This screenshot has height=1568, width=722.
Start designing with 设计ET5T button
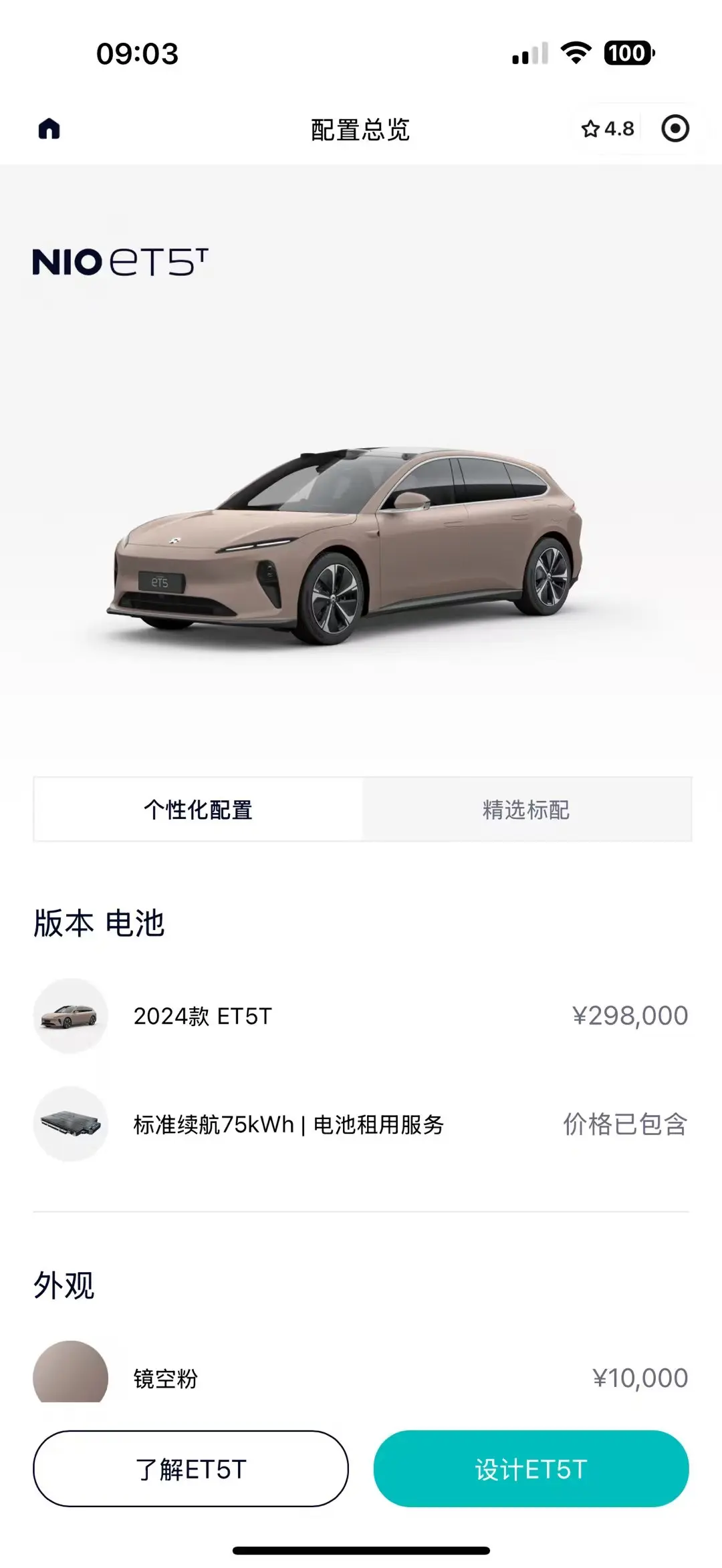[531, 1469]
